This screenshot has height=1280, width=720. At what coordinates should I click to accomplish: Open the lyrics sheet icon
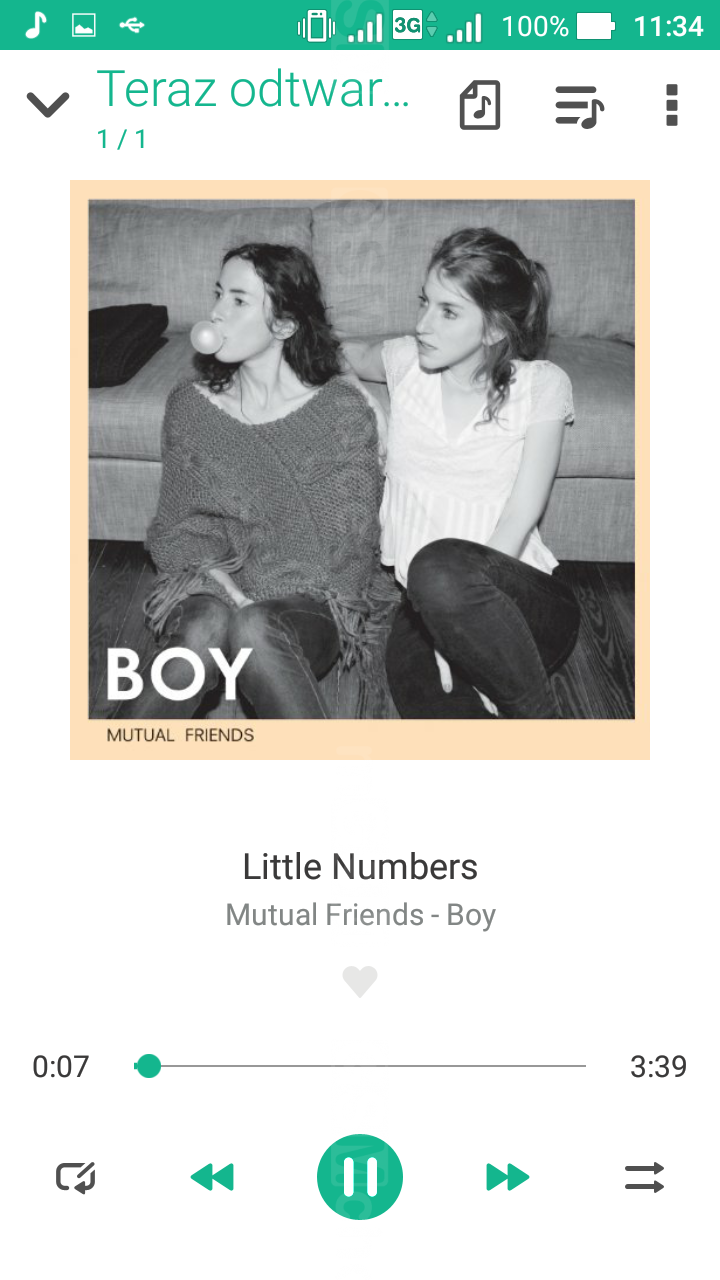pos(480,105)
